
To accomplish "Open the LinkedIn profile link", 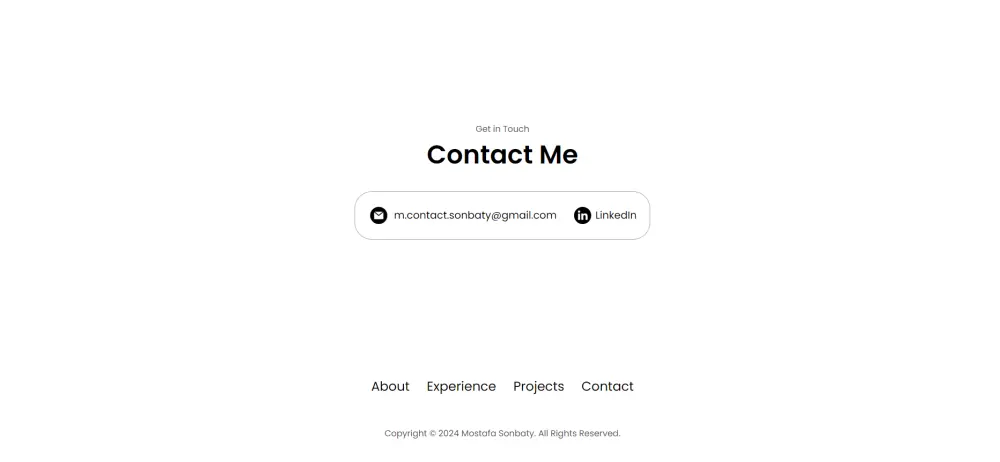I will click(x=615, y=215).
